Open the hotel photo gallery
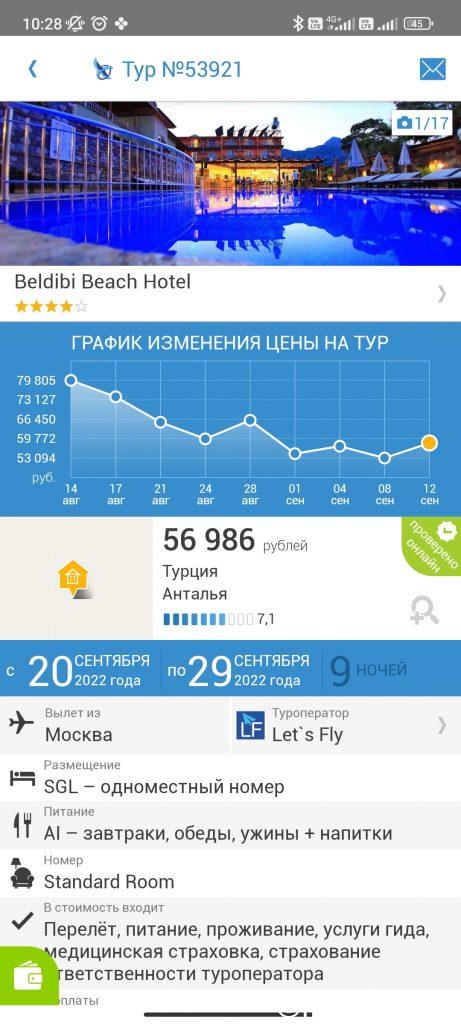Viewport: 461px width, 1024px height. click(x=230, y=183)
